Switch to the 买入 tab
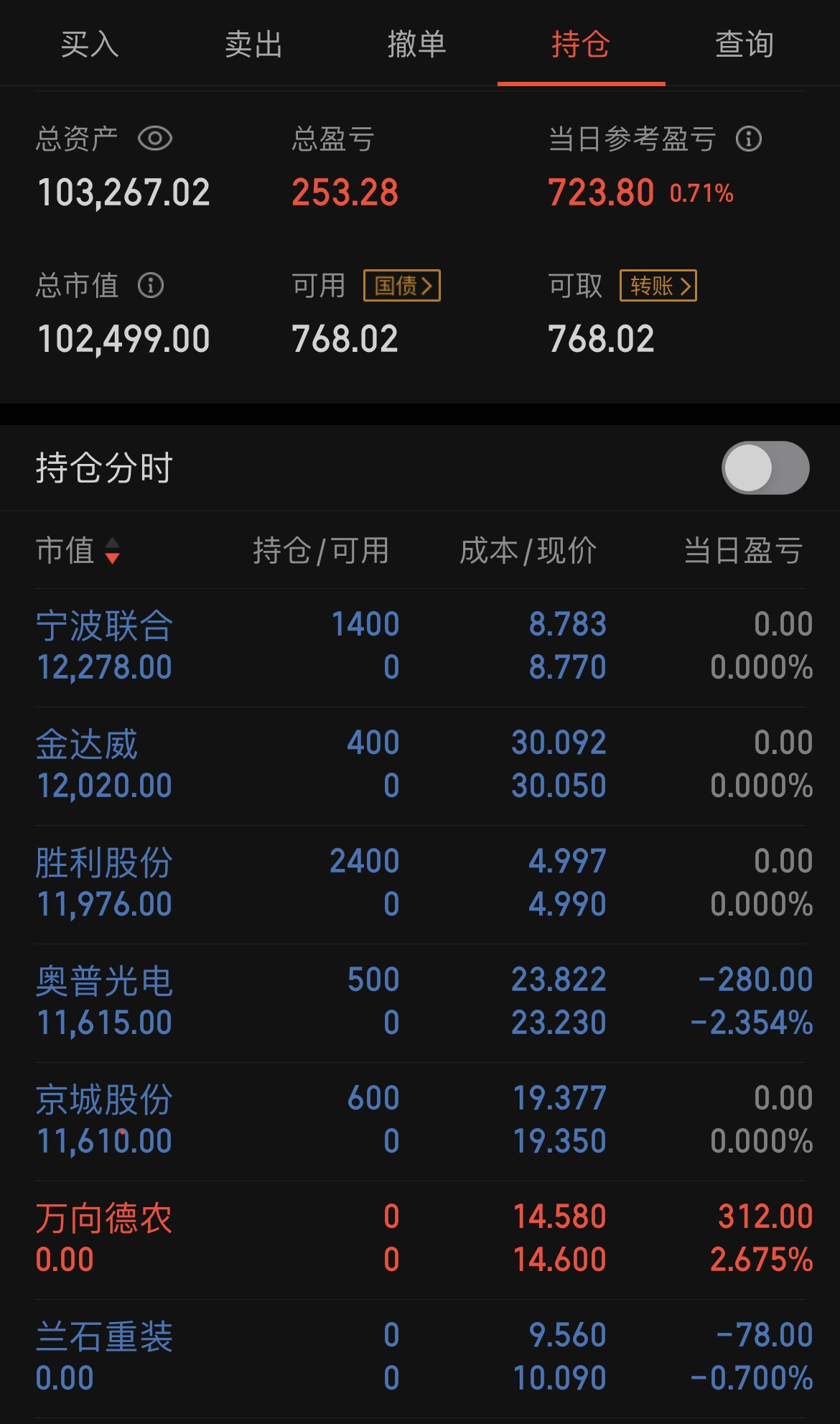 90,45
